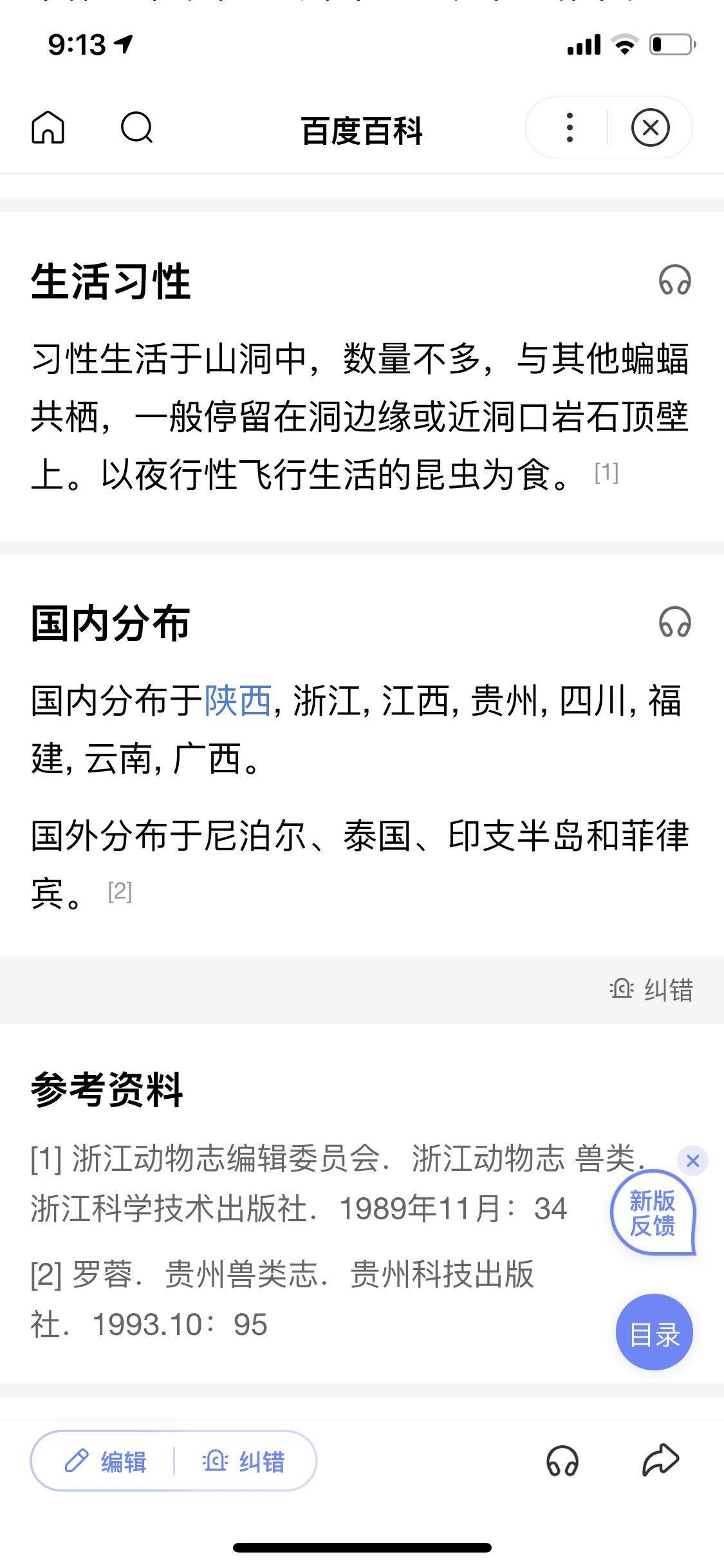
Task: Dismiss the 新版反馈 floating bubble
Action: (692, 1161)
